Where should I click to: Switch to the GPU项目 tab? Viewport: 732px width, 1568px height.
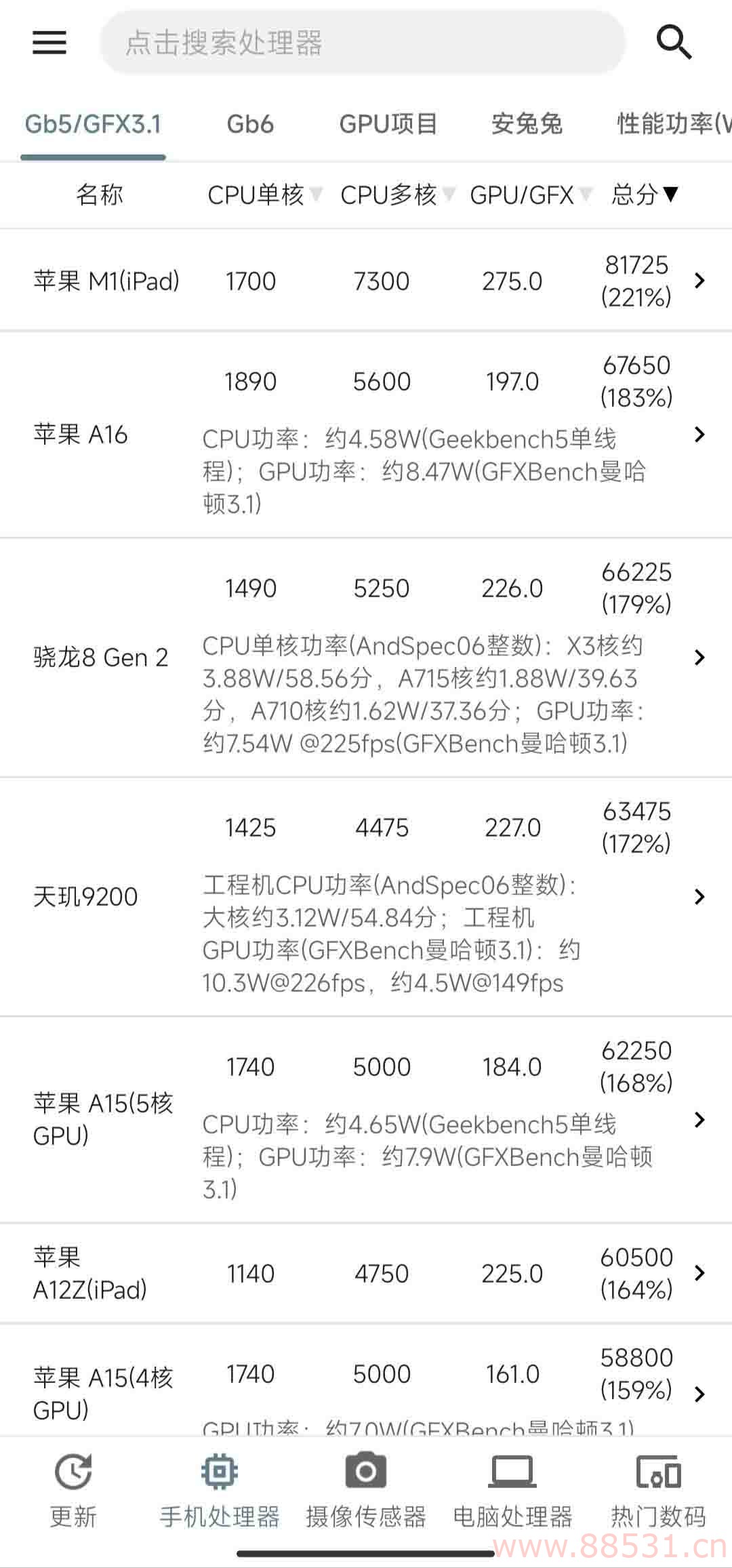[x=388, y=124]
